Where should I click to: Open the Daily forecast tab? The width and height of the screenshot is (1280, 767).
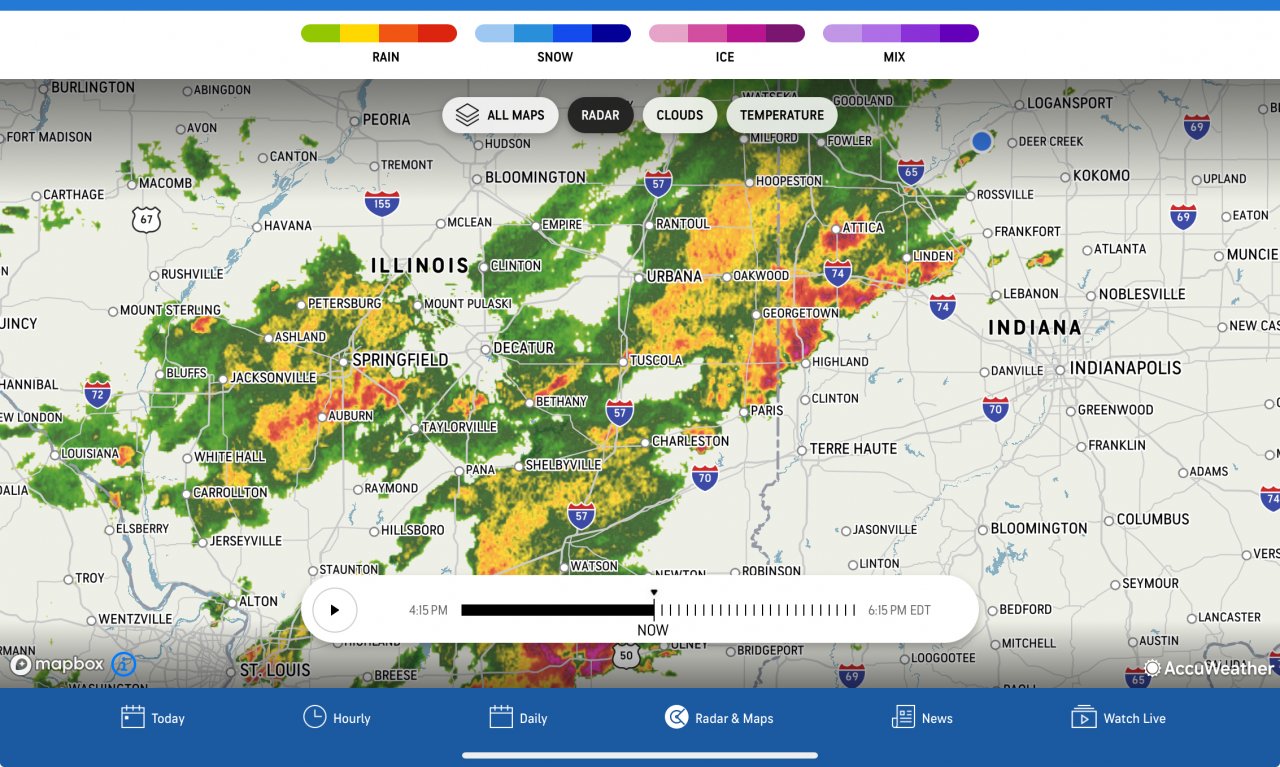pyautogui.click(x=518, y=717)
